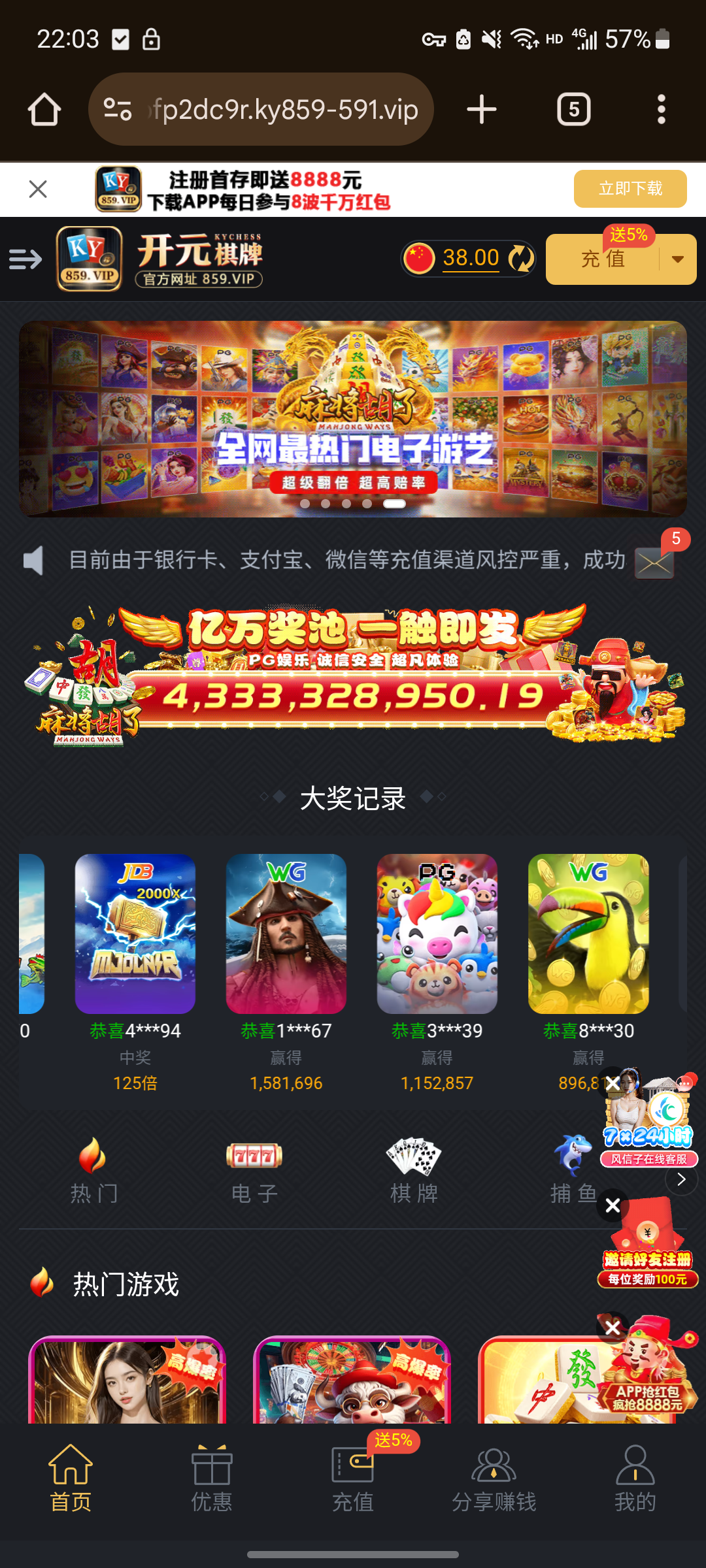This screenshot has width=706, height=1568.
Task: Expand the dropdown arrow beside 充值
Action: [678, 259]
